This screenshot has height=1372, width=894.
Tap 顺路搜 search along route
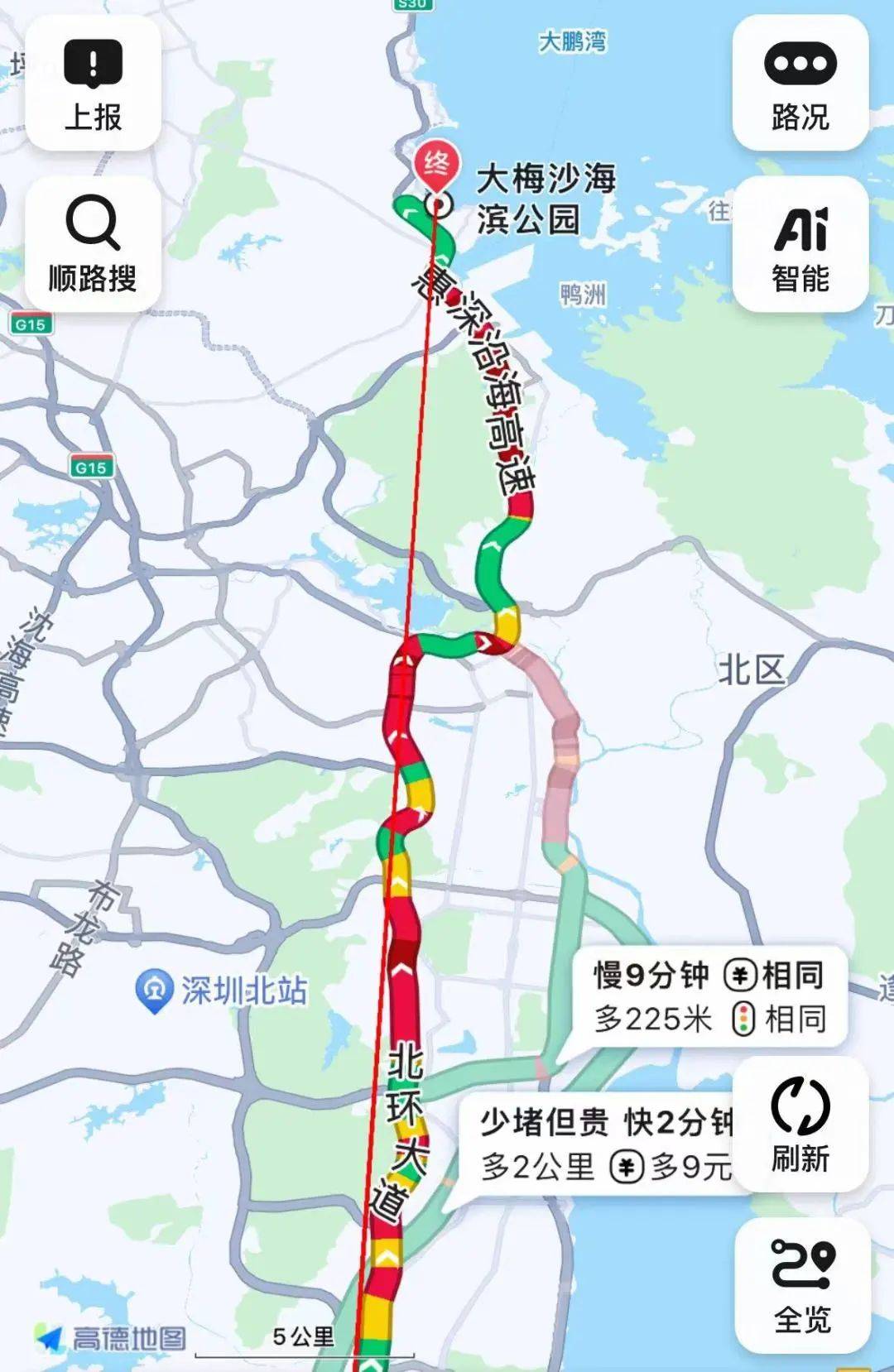pos(93,245)
